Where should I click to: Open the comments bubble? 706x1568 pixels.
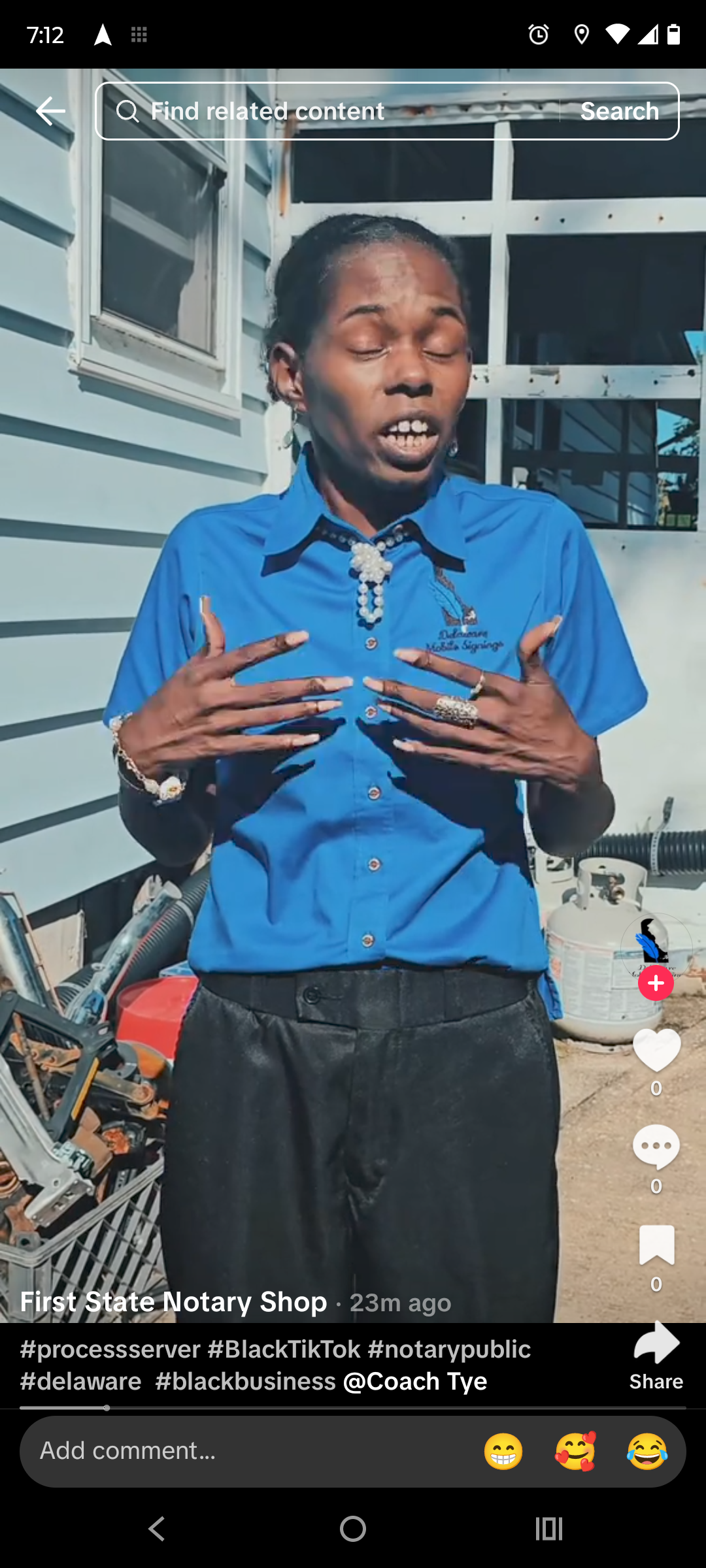pos(656,1147)
